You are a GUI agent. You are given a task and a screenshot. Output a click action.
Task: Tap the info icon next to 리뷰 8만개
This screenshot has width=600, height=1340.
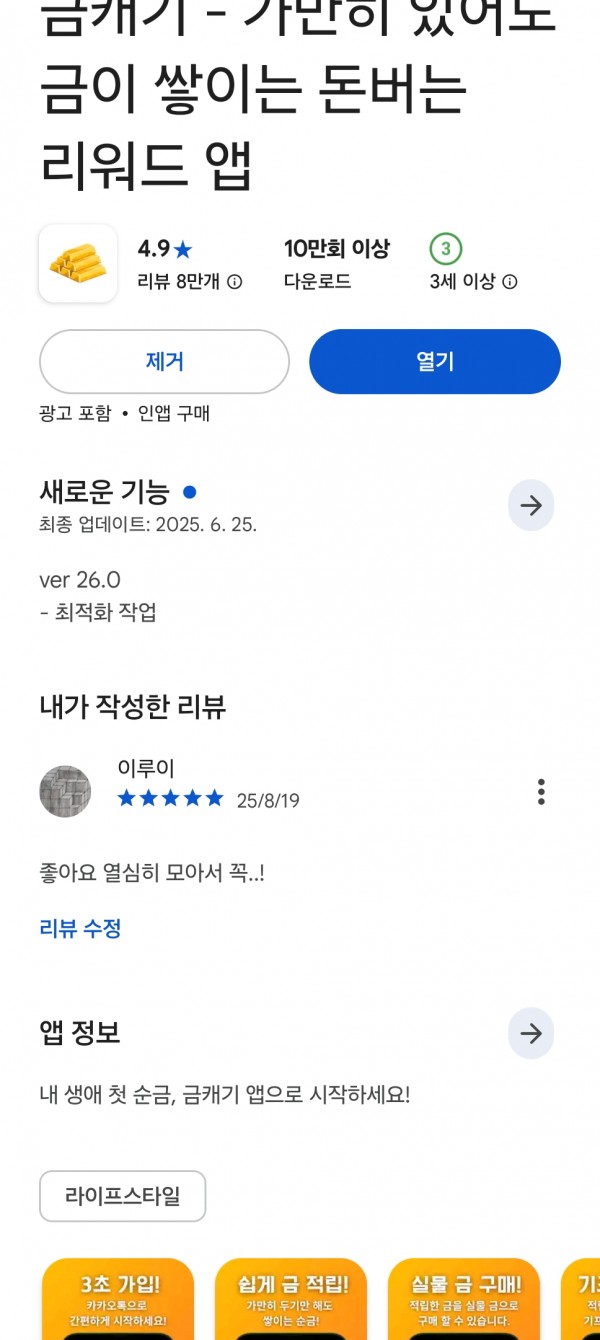[235, 282]
